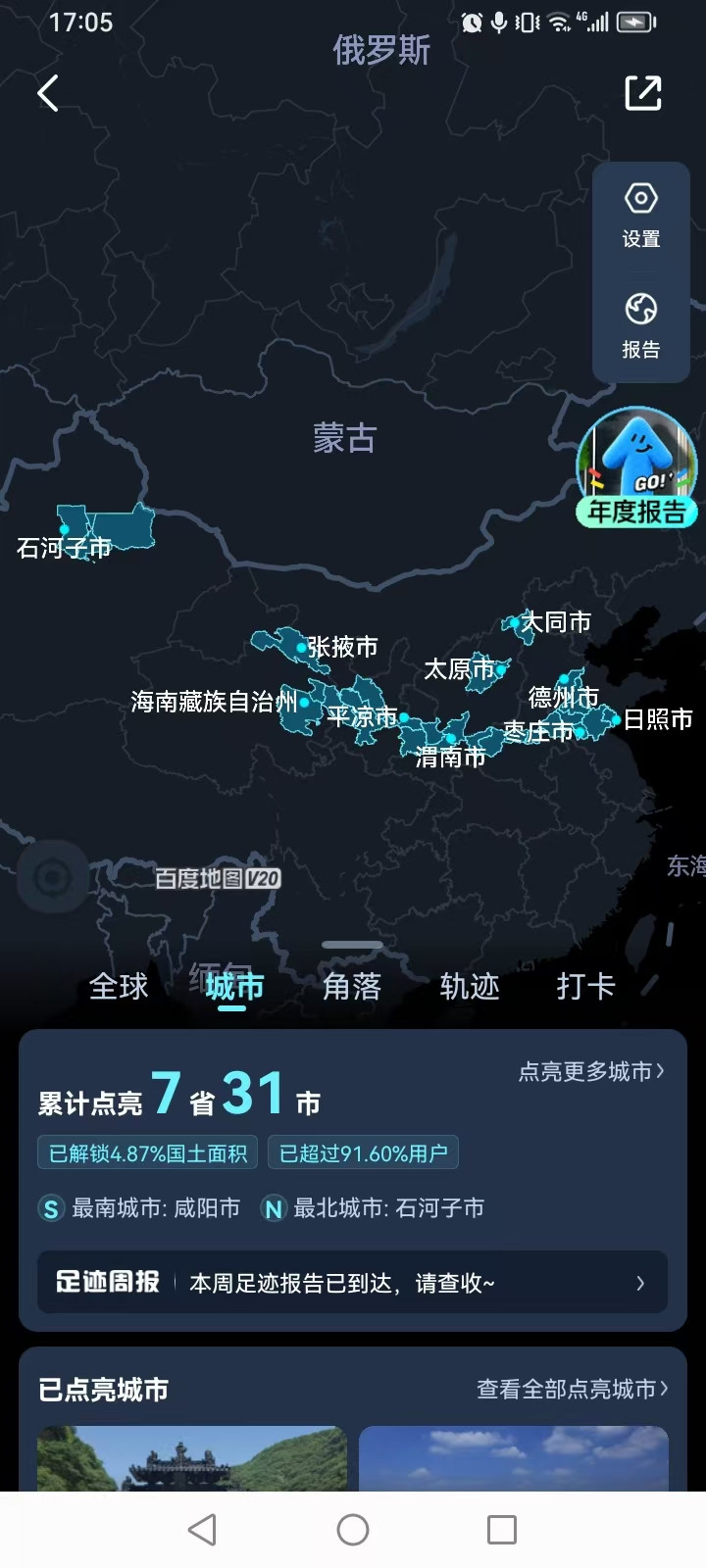Go back using the top-left arrow
Screen dimensions: 706x1568
tap(48, 93)
